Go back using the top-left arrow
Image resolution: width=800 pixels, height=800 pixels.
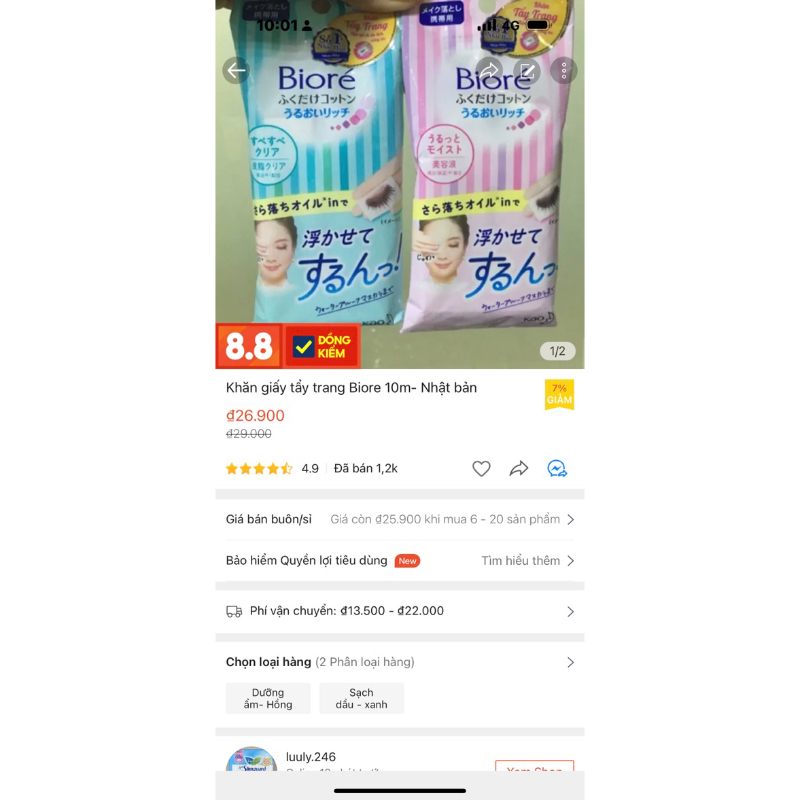point(236,70)
